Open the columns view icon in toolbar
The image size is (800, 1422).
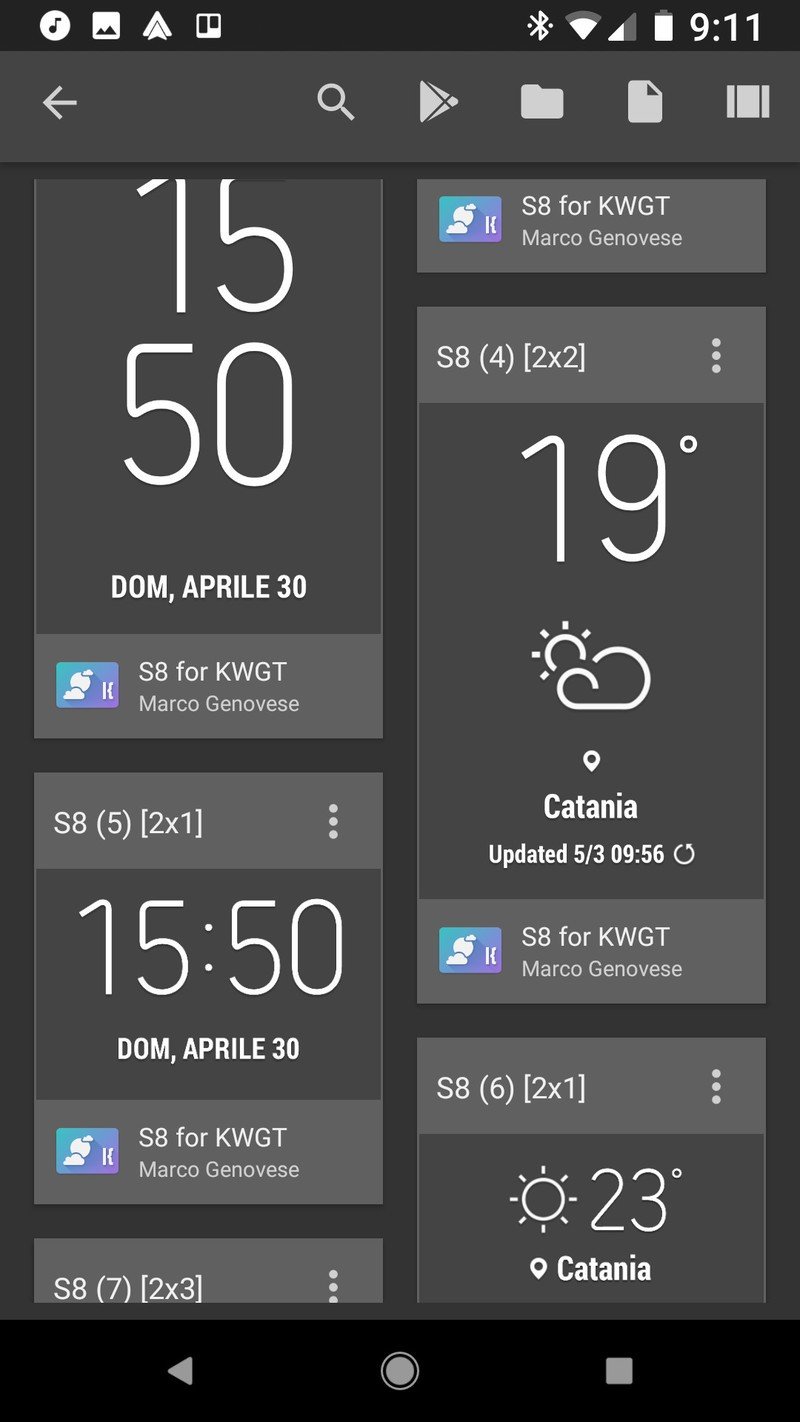747,102
